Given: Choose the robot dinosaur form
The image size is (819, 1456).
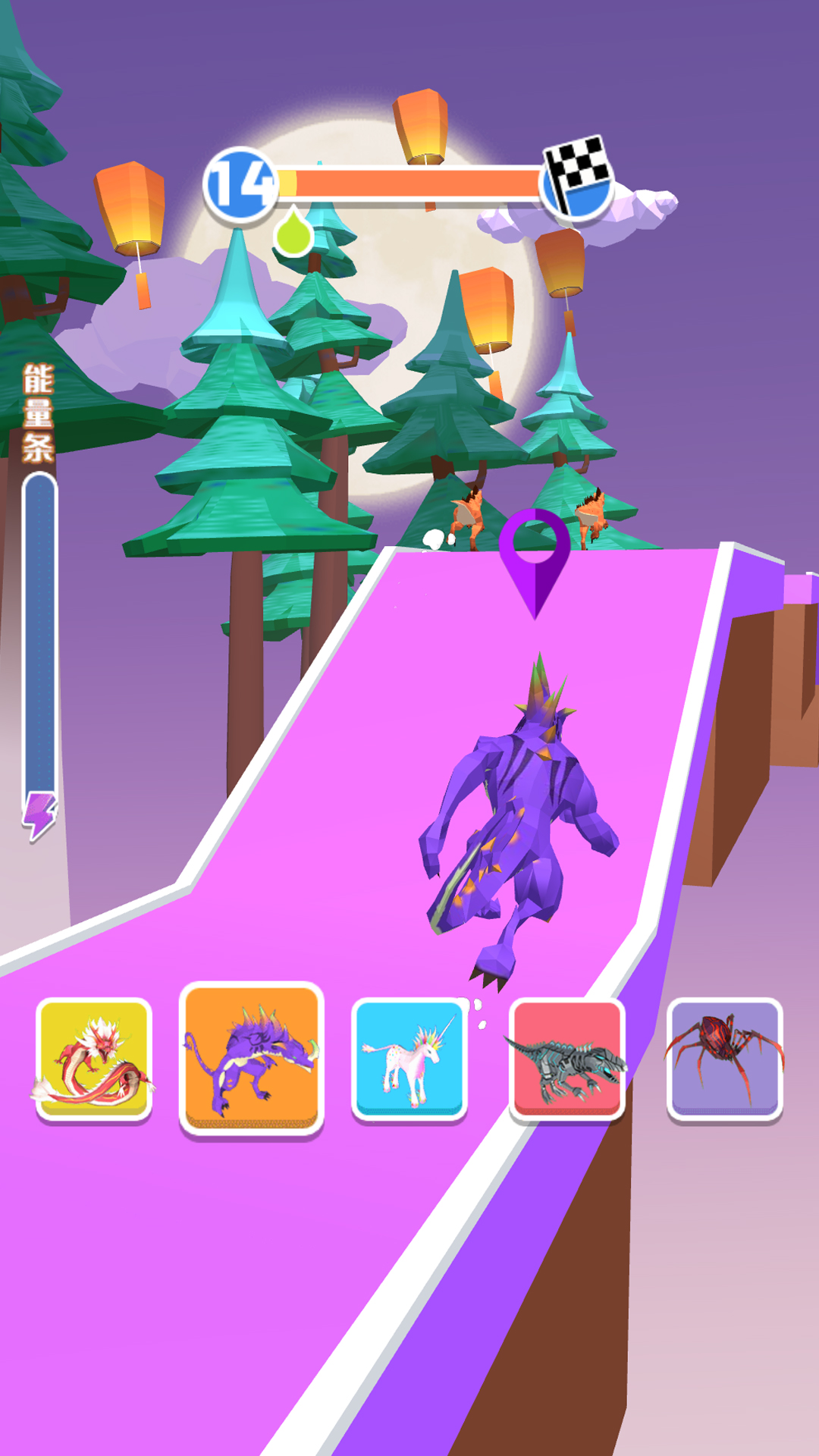Looking at the screenshot, I should click(x=567, y=1059).
